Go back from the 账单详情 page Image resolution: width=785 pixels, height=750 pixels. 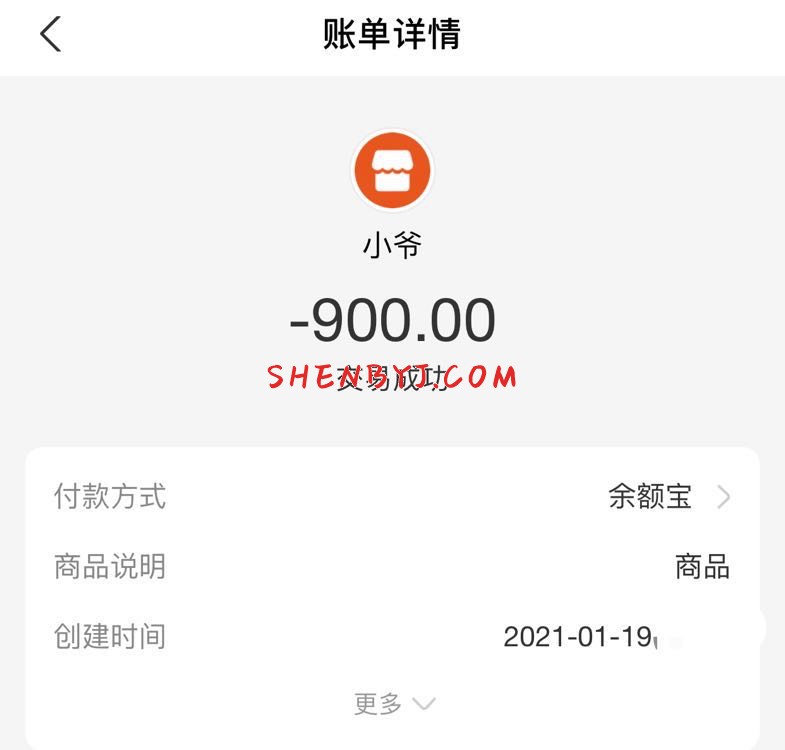[51, 35]
